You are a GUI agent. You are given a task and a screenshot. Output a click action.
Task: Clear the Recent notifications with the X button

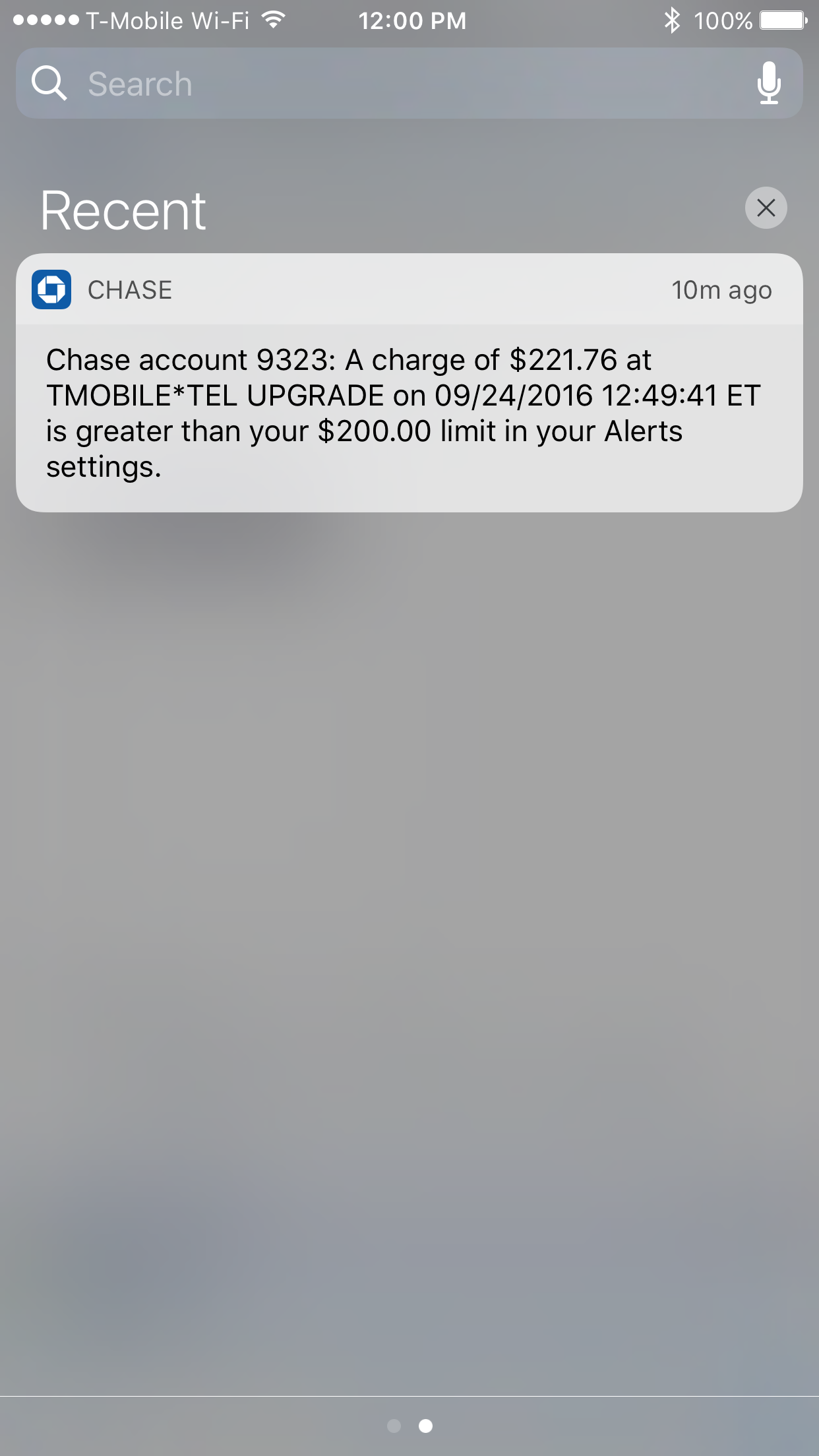point(766,208)
